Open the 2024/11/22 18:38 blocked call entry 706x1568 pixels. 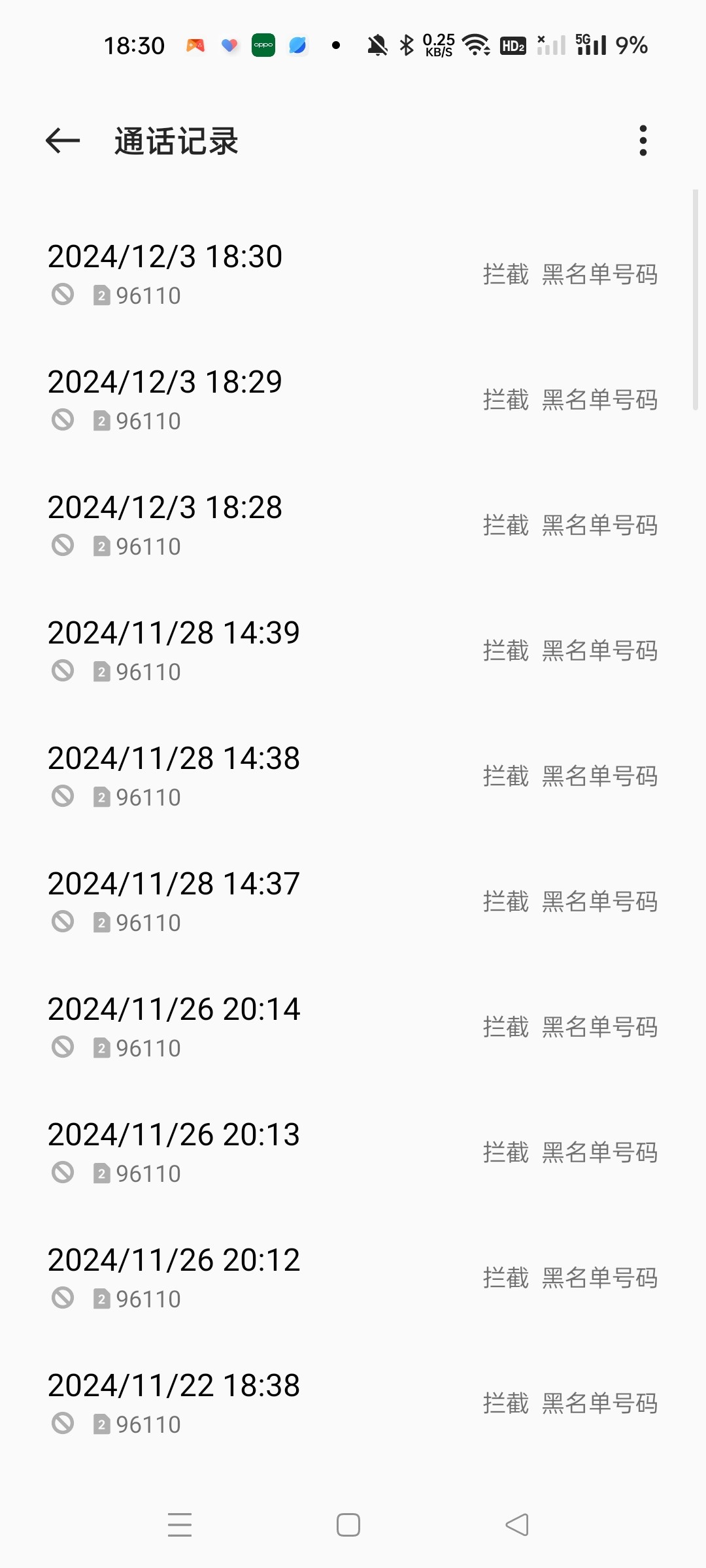tap(353, 1403)
